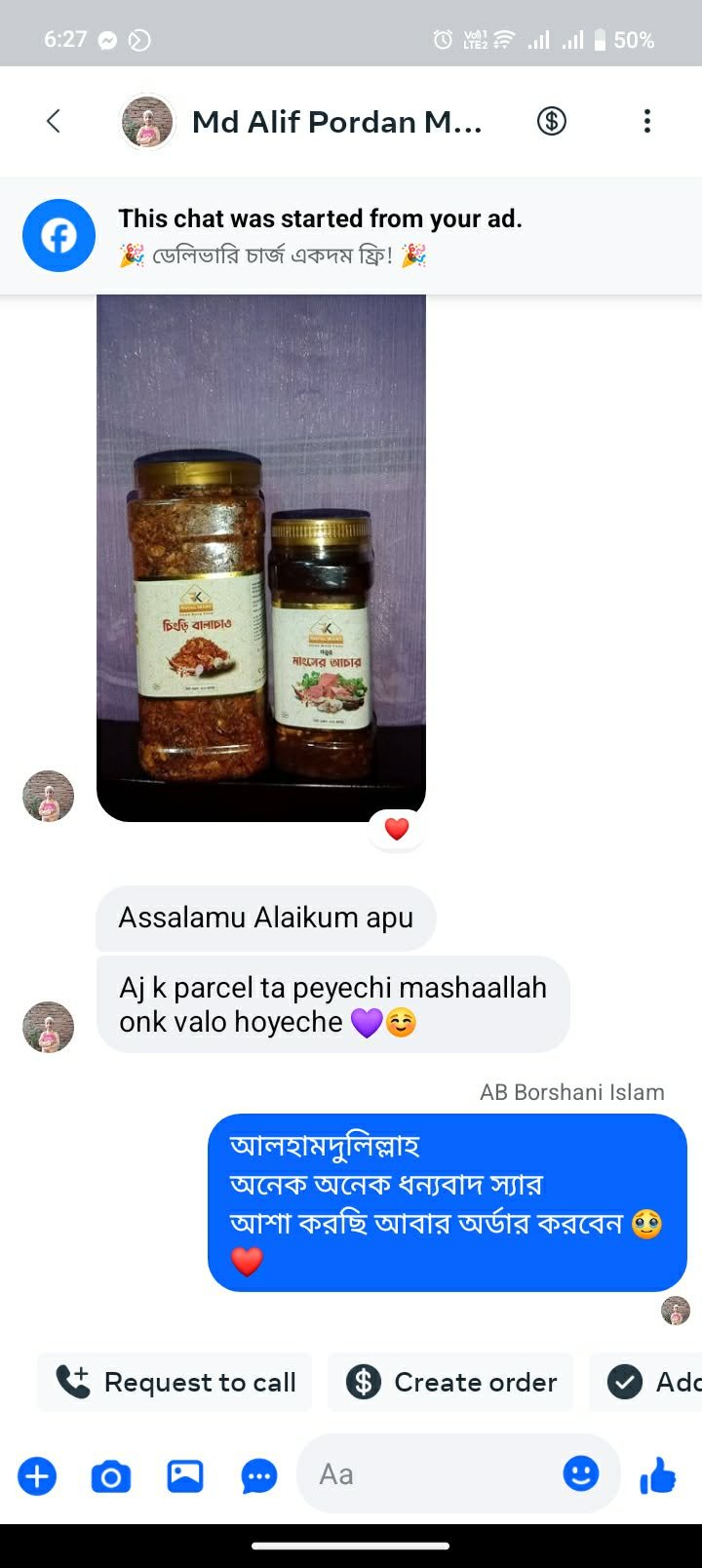
Task: Send a thumbs-up like
Action: (657, 1474)
